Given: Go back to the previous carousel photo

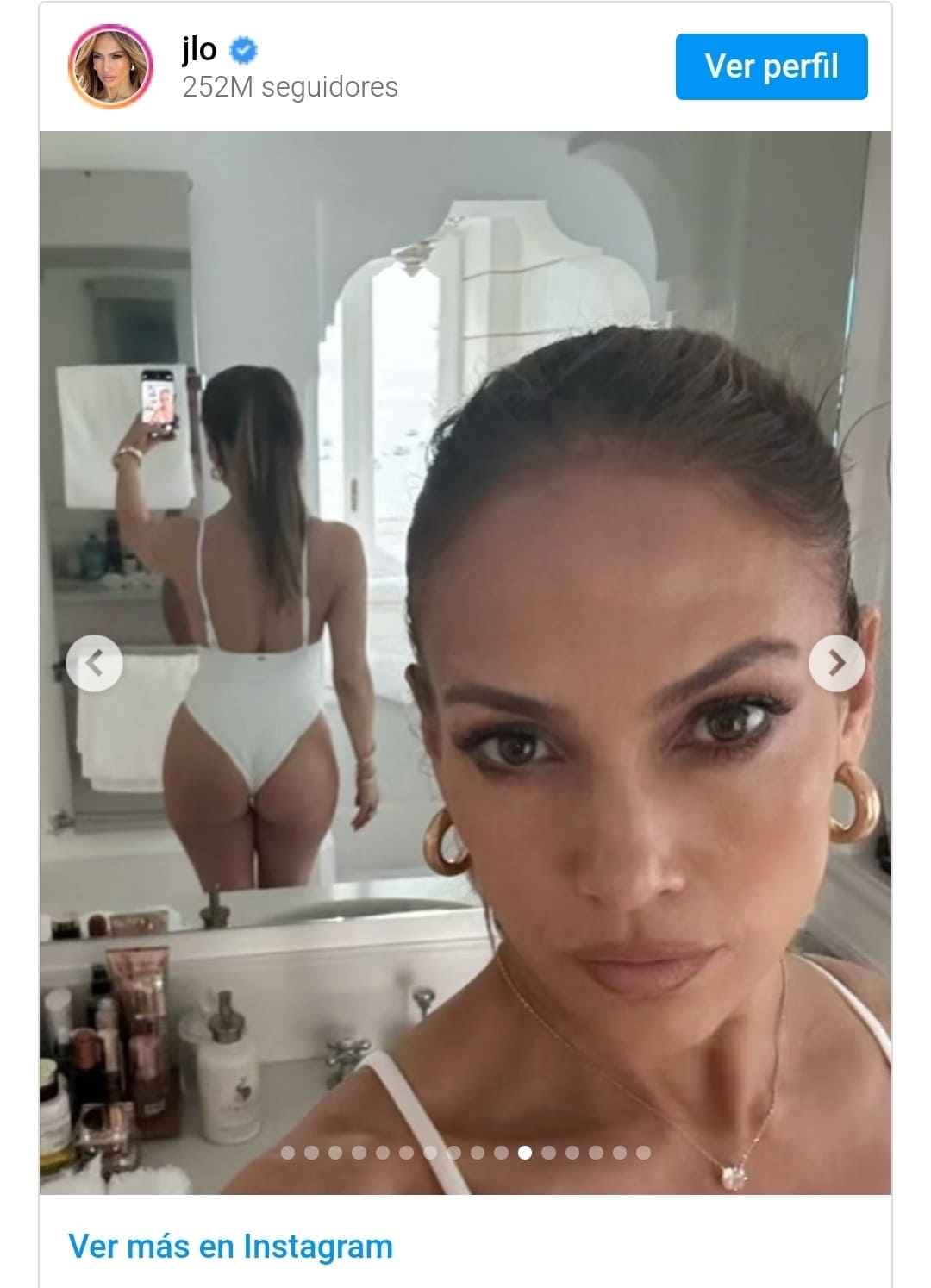Looking at the screenshot, I should pos(95,663).
